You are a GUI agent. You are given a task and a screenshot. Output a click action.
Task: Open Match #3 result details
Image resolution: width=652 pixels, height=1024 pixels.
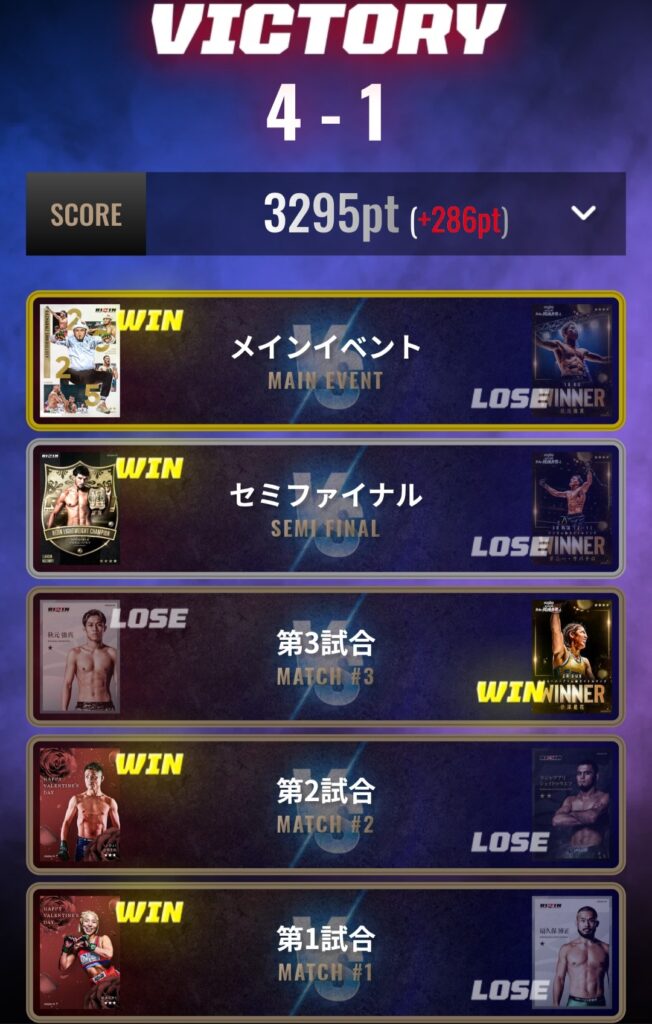click(x=326, y=657)
